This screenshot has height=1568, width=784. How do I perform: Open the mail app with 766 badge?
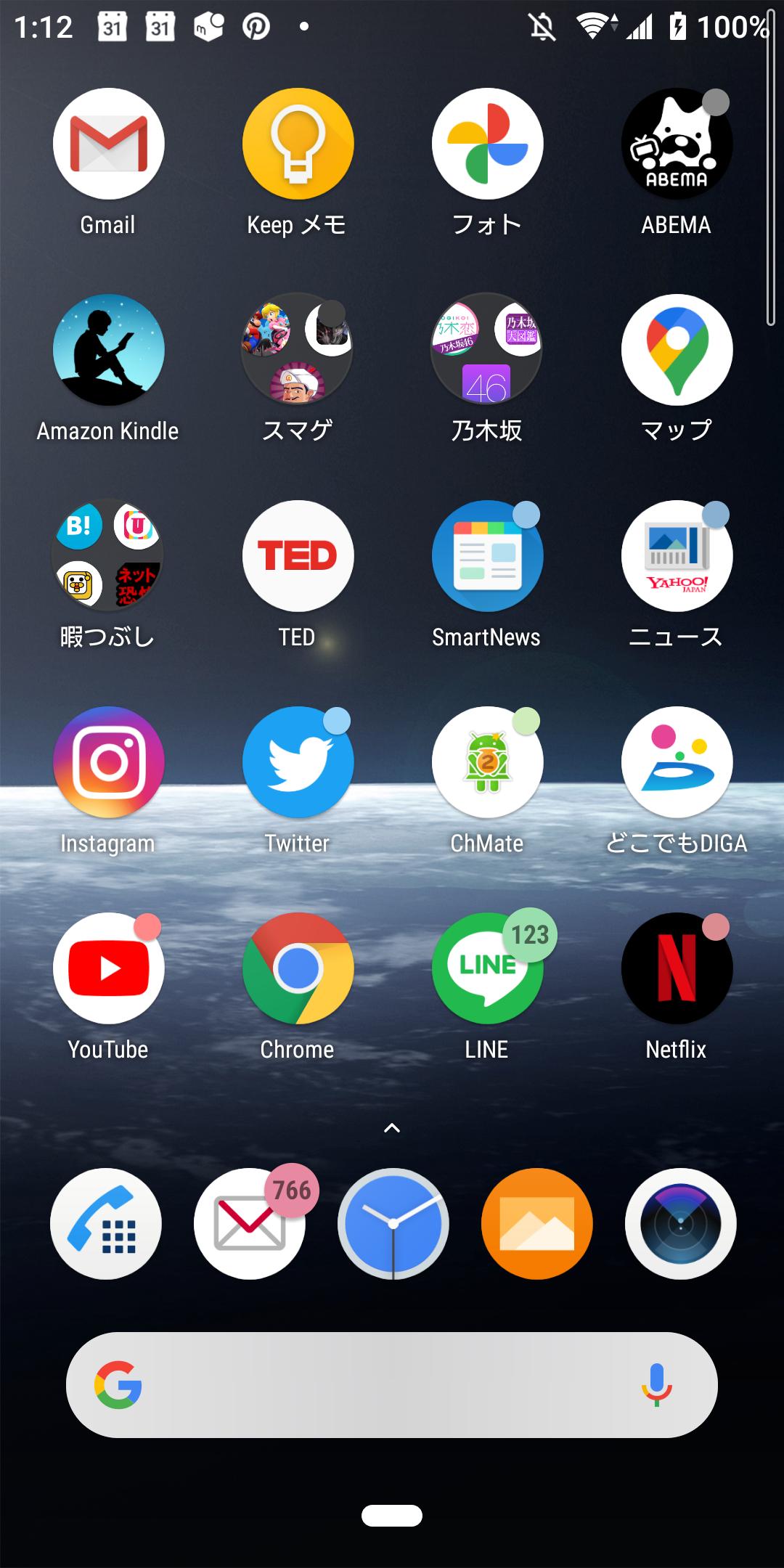250,1224
